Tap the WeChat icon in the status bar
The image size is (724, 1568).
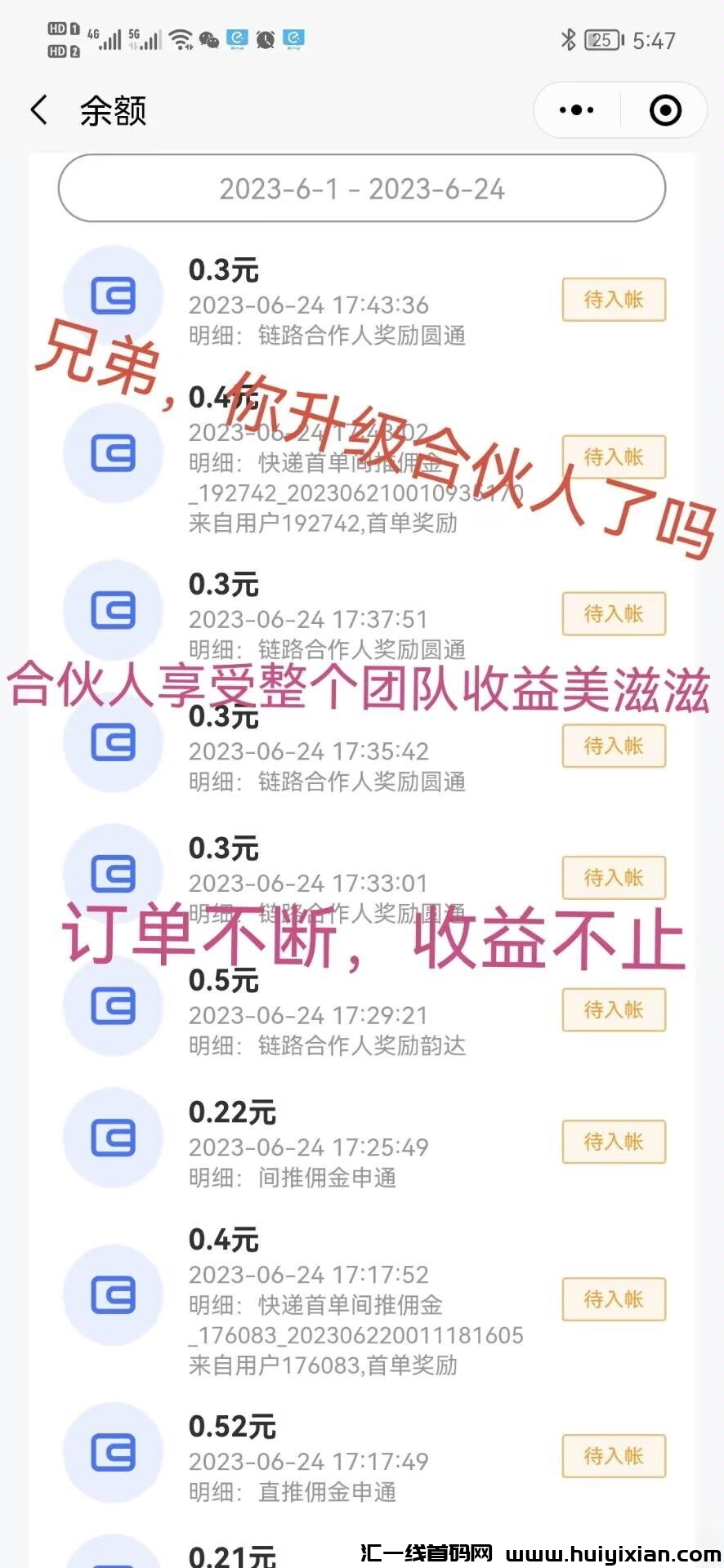click(x=209, y=38)
